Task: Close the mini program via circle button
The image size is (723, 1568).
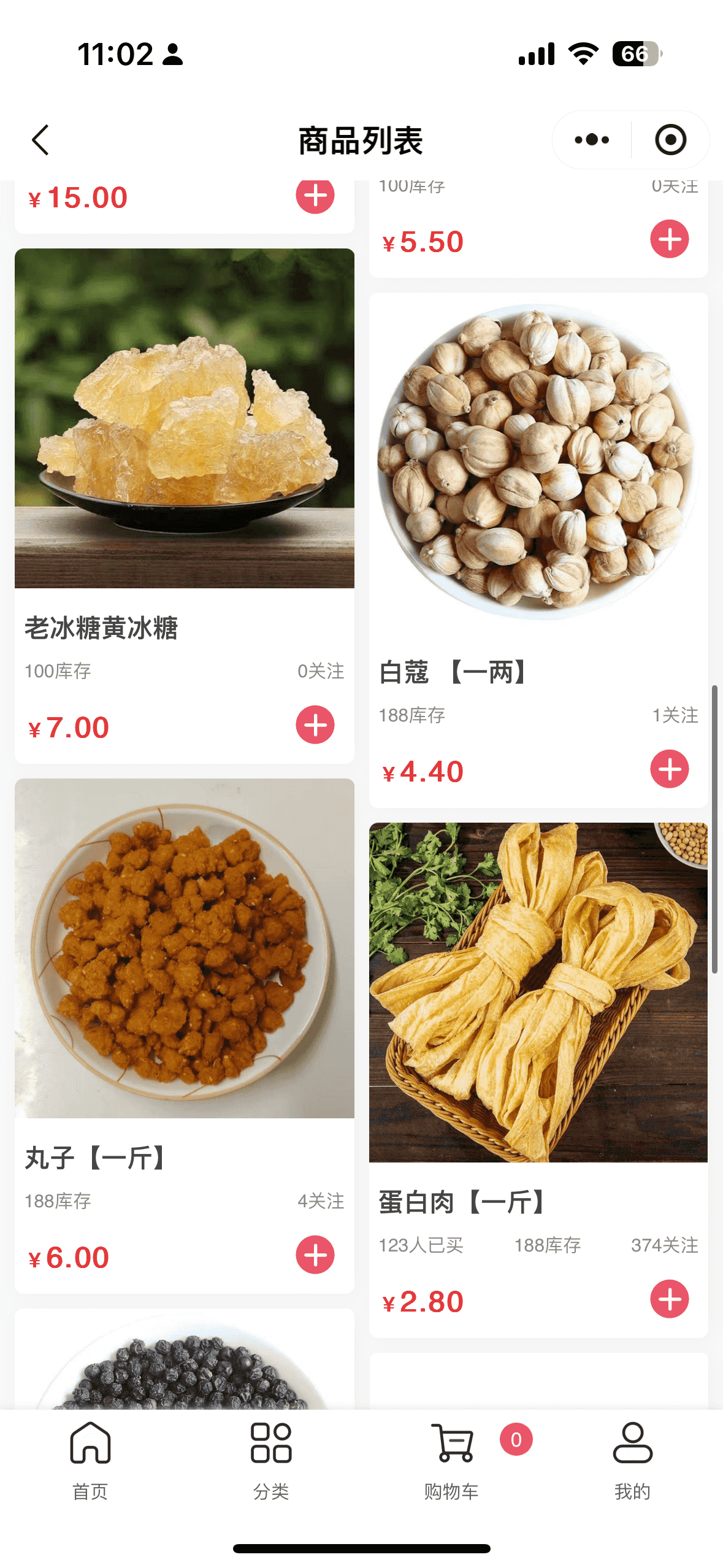Action: coord(670,140)
